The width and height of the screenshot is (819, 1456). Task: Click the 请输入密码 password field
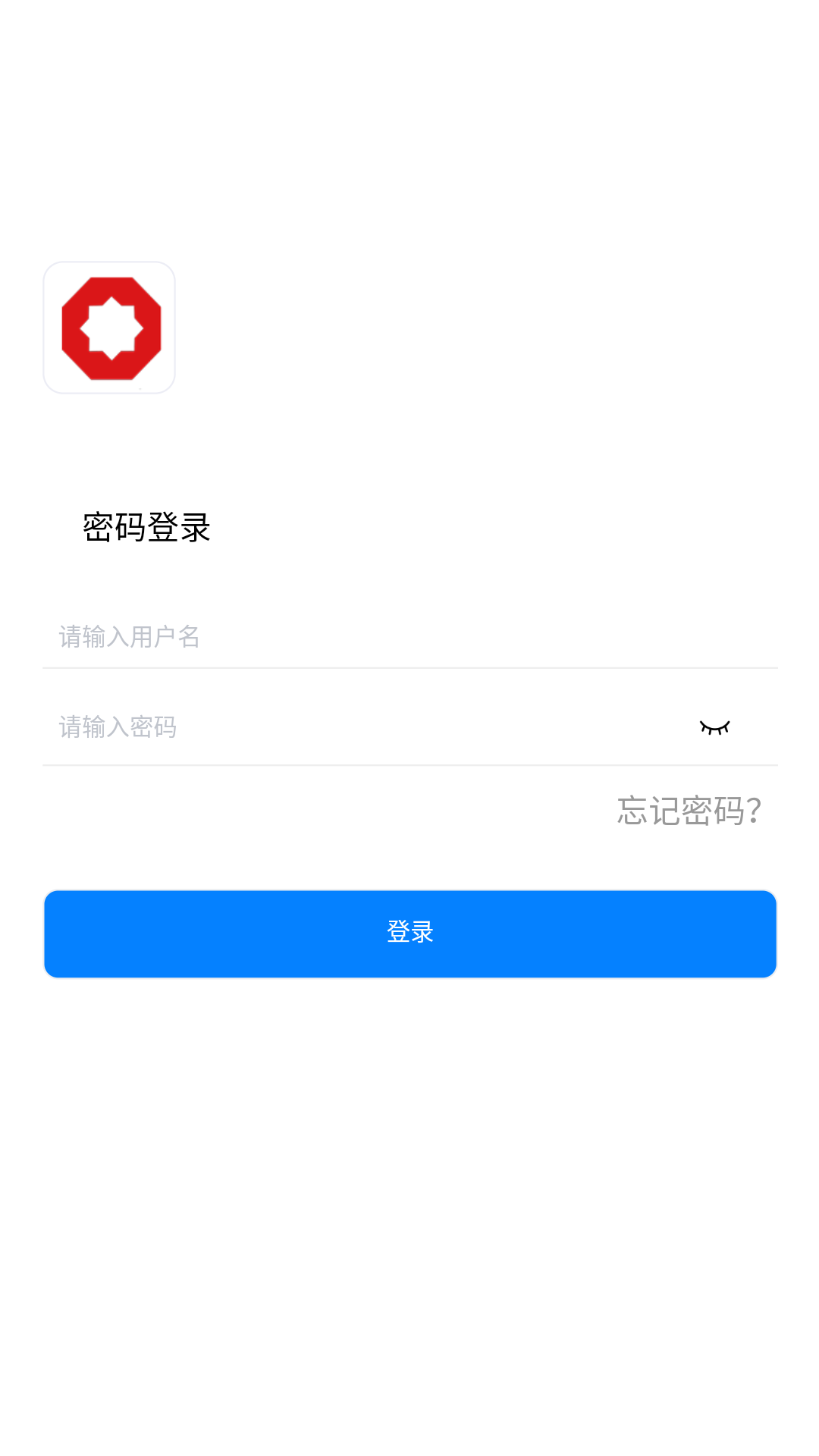point(303,726)
